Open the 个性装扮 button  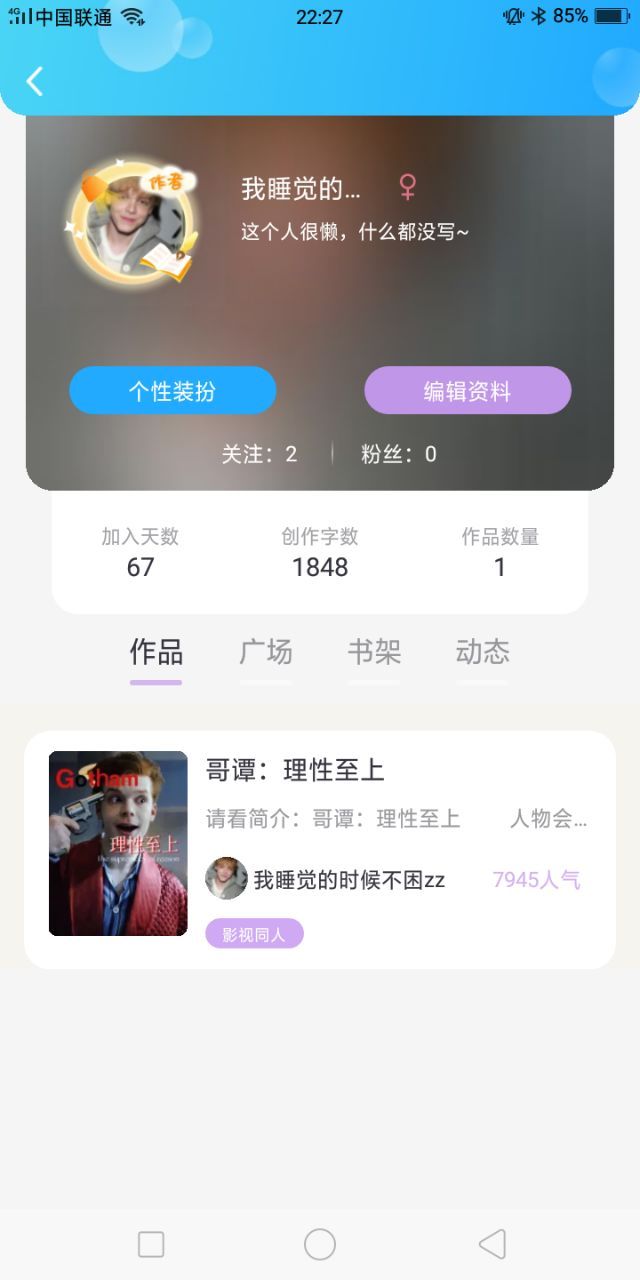point(172,391)
